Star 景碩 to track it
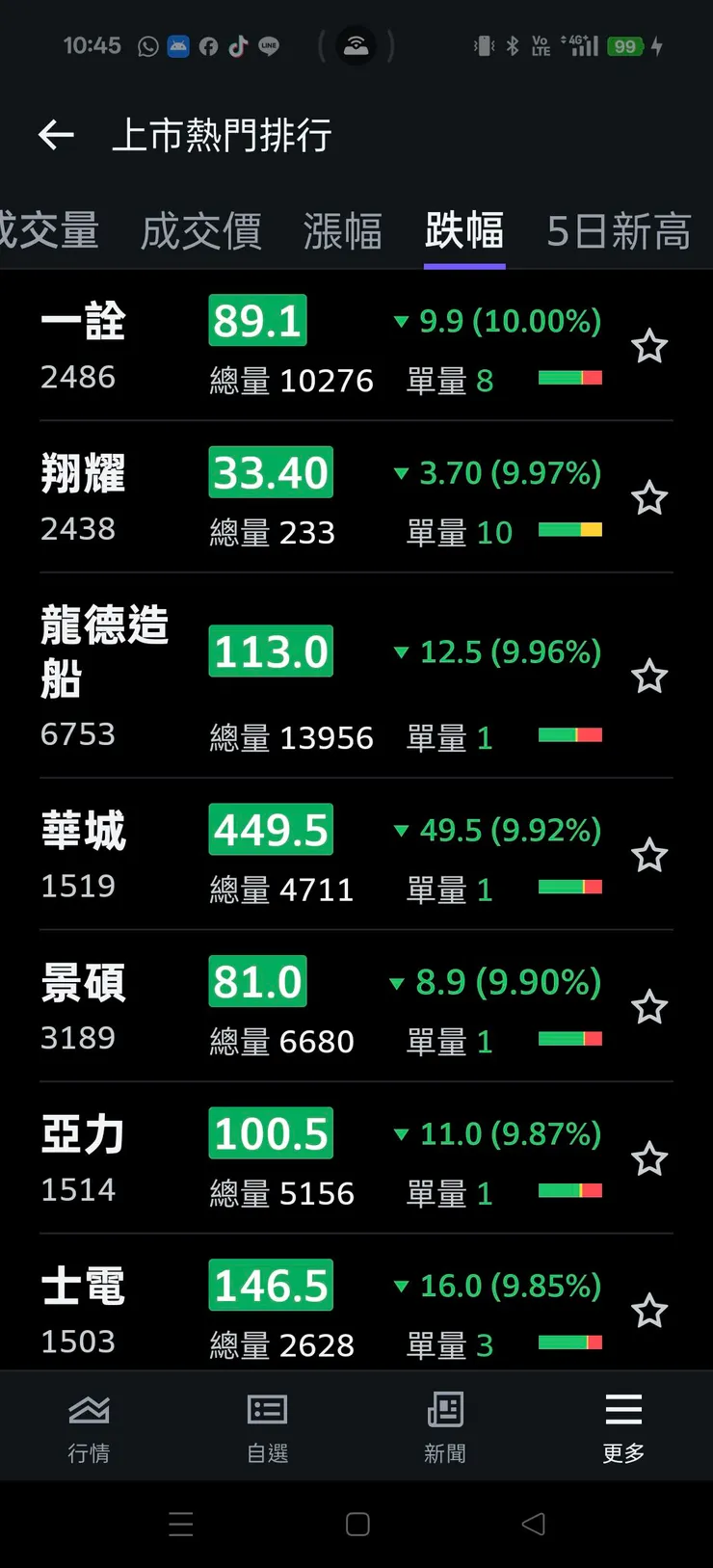 click(x=649, y=1006)
